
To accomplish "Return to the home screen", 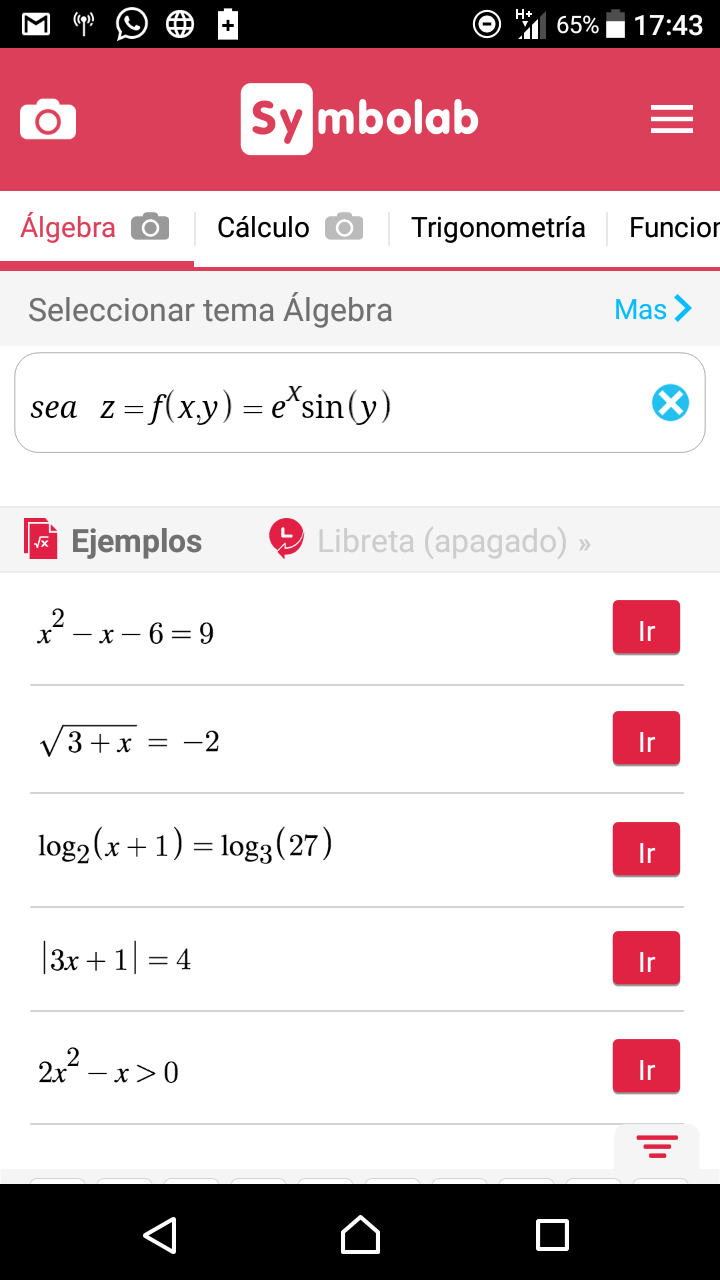I will [x=360, y=1234].
